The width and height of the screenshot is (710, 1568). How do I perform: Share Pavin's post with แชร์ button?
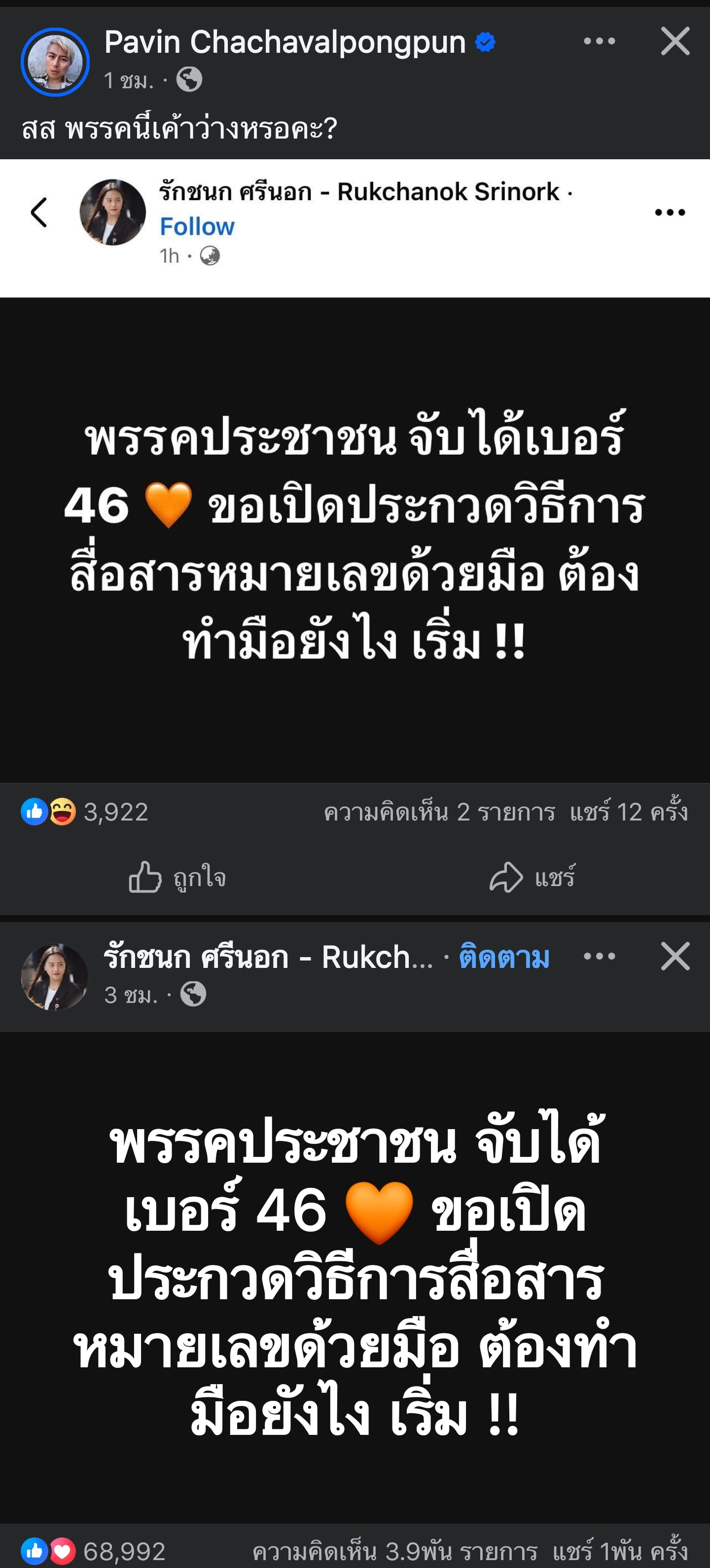(532, 877)
